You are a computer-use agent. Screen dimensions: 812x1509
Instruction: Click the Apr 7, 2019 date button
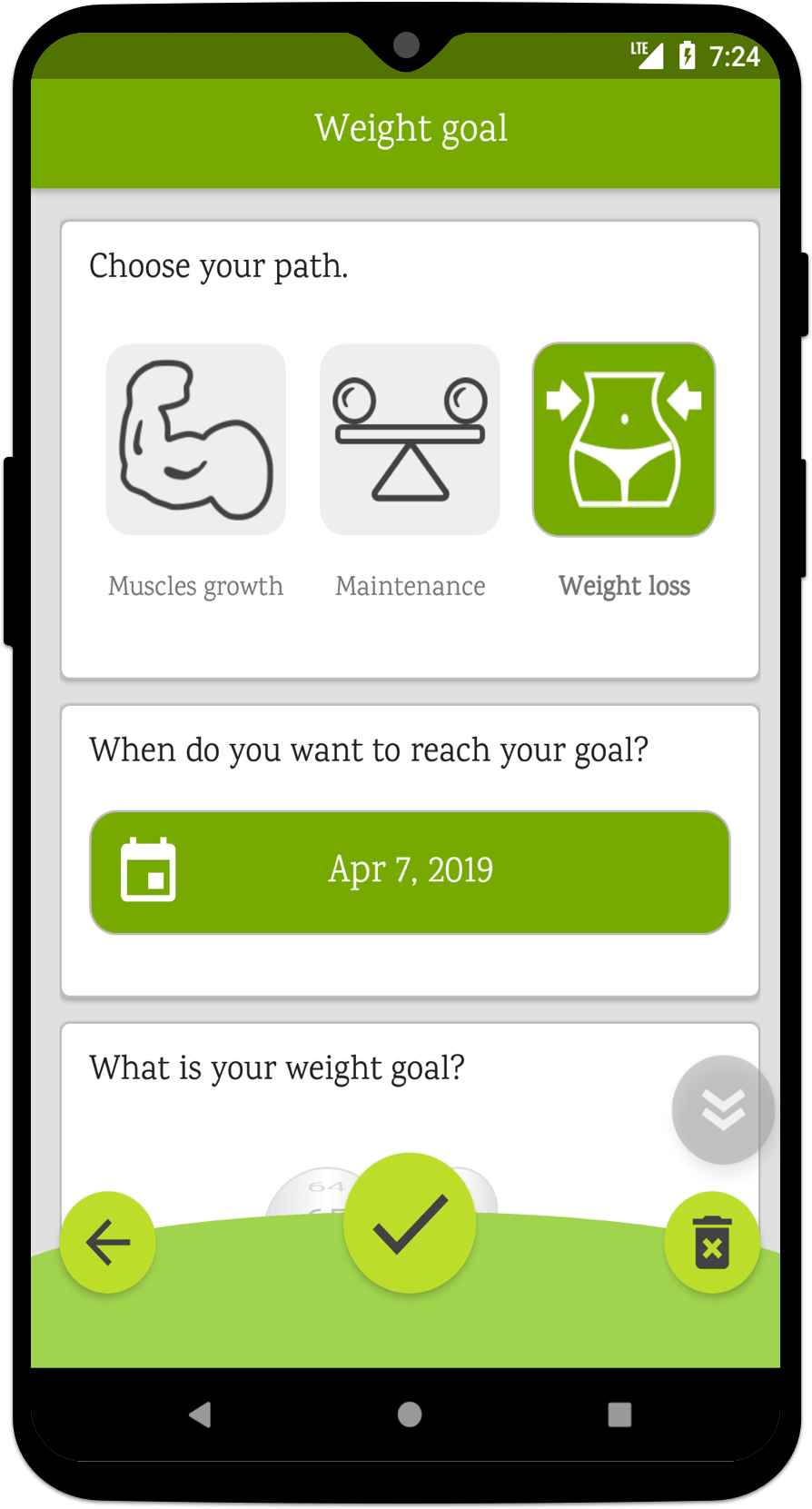[410, 871]
